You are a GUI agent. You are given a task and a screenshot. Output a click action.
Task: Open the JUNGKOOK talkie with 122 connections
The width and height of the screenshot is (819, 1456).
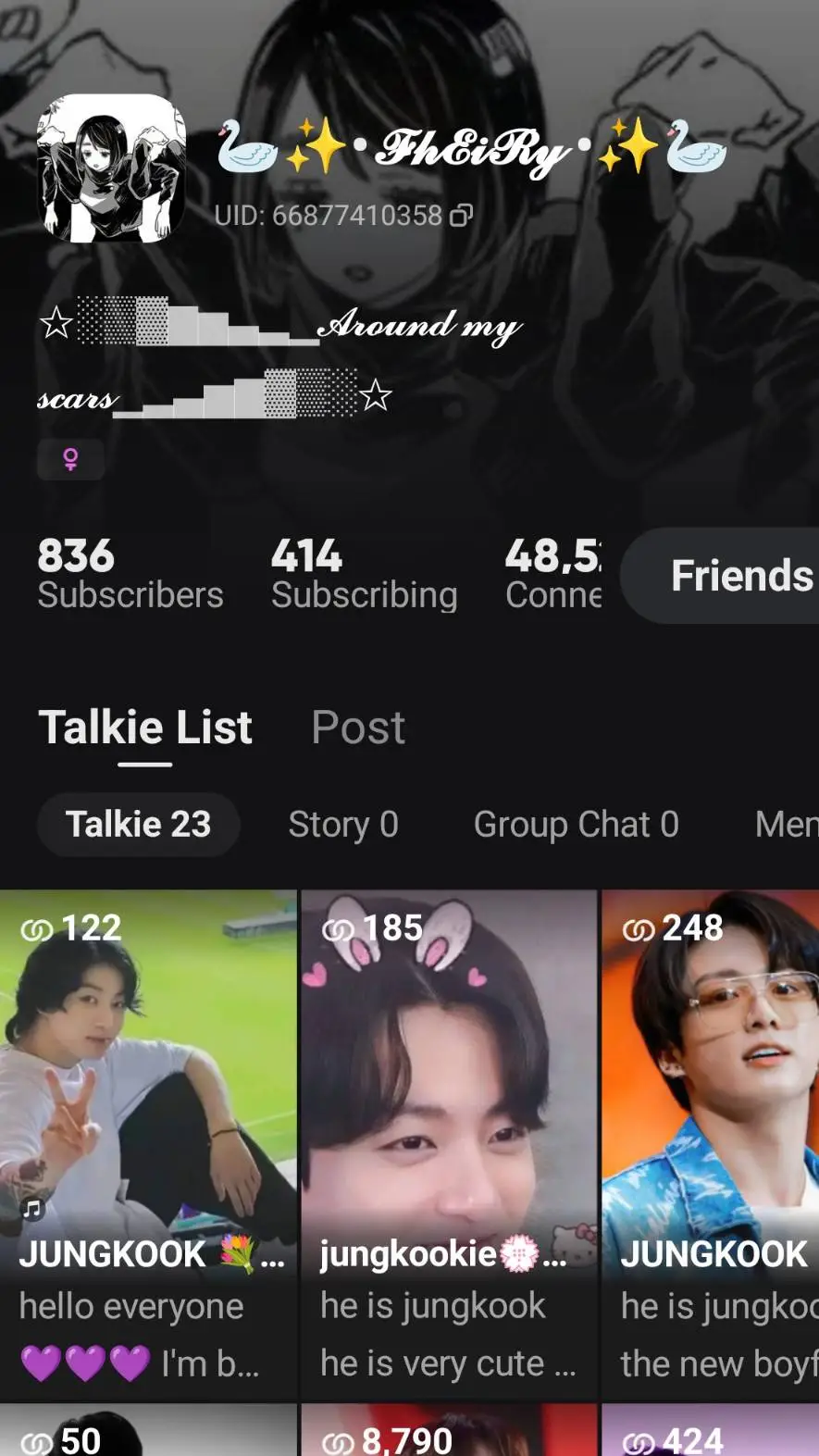(148, 1145)
